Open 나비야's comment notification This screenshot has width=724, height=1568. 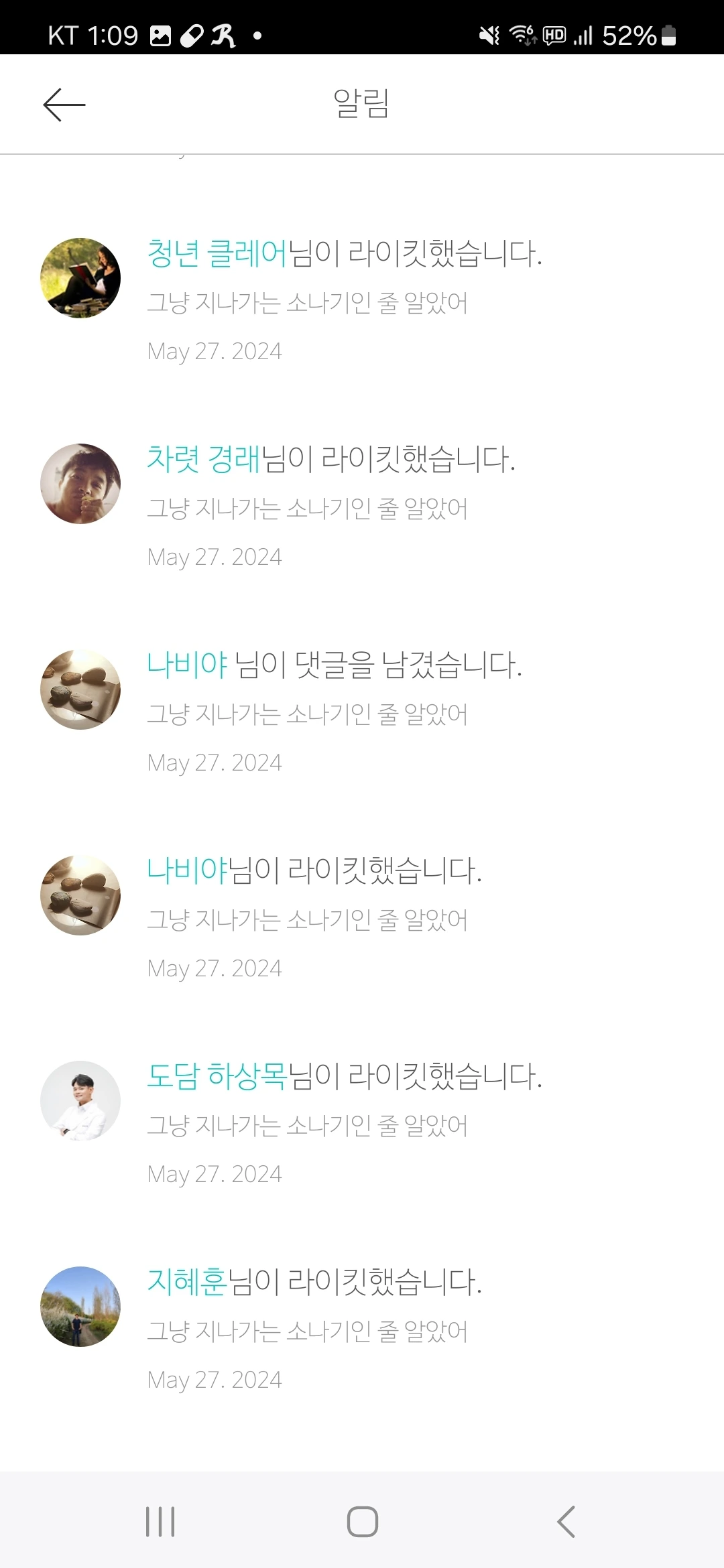pyautogui.click(x=362, y=712)
